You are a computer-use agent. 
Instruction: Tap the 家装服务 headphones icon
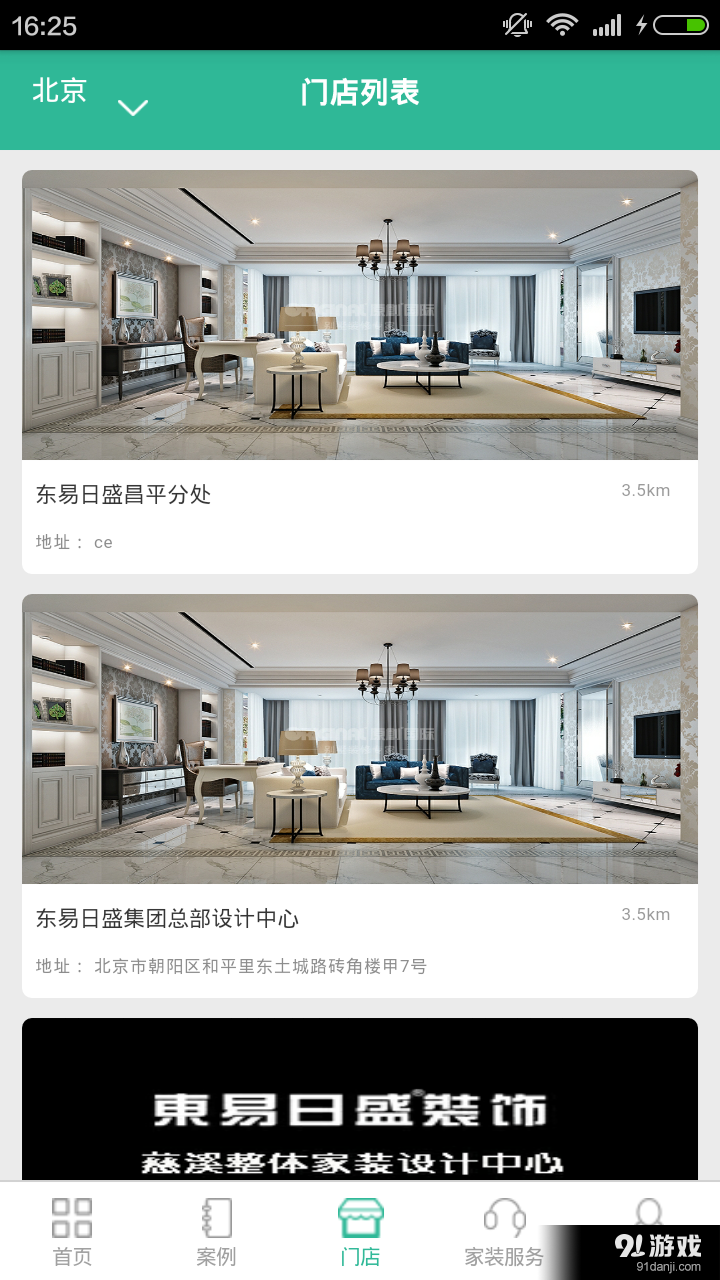click(505, 1212)
